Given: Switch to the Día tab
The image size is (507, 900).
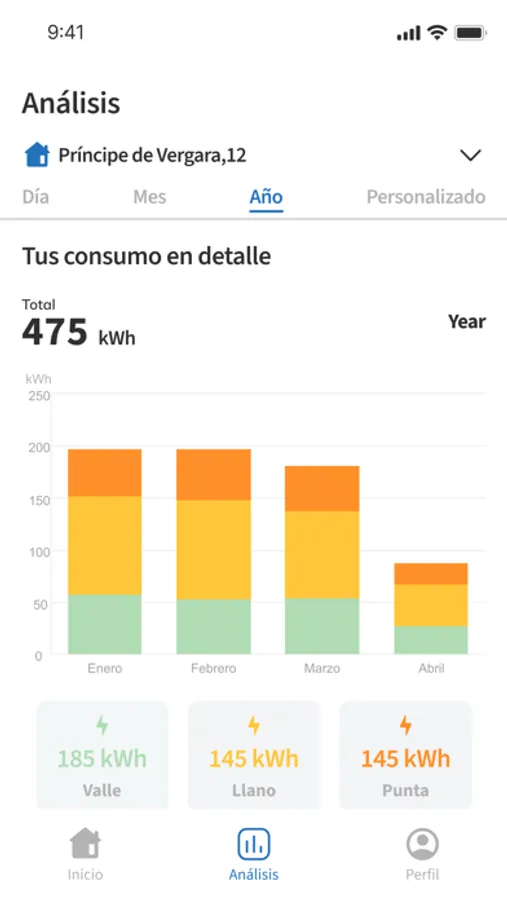Looking at the screenshot, I should [x=36, y=197].
